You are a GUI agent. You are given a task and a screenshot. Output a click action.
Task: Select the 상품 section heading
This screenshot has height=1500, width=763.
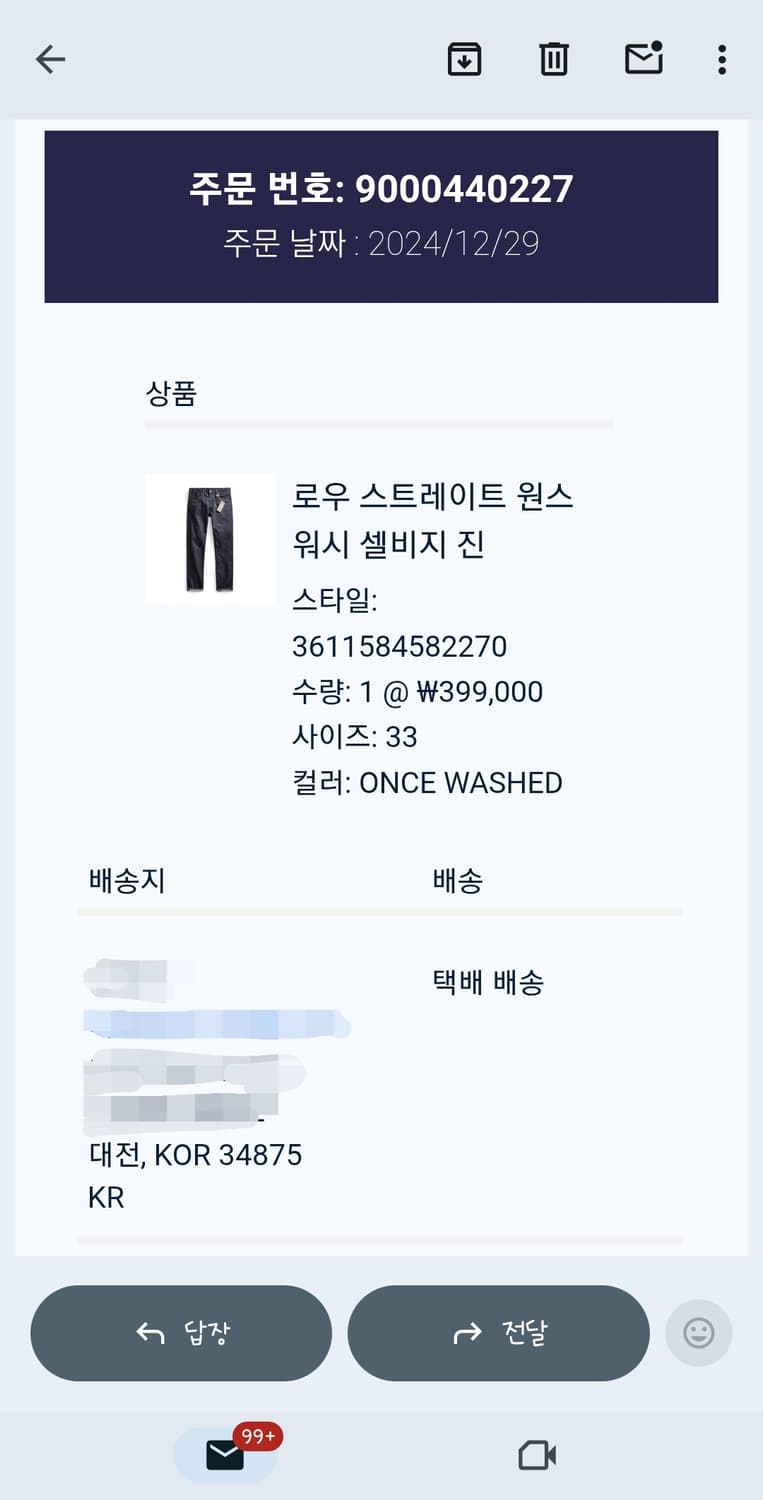point(172,394)
